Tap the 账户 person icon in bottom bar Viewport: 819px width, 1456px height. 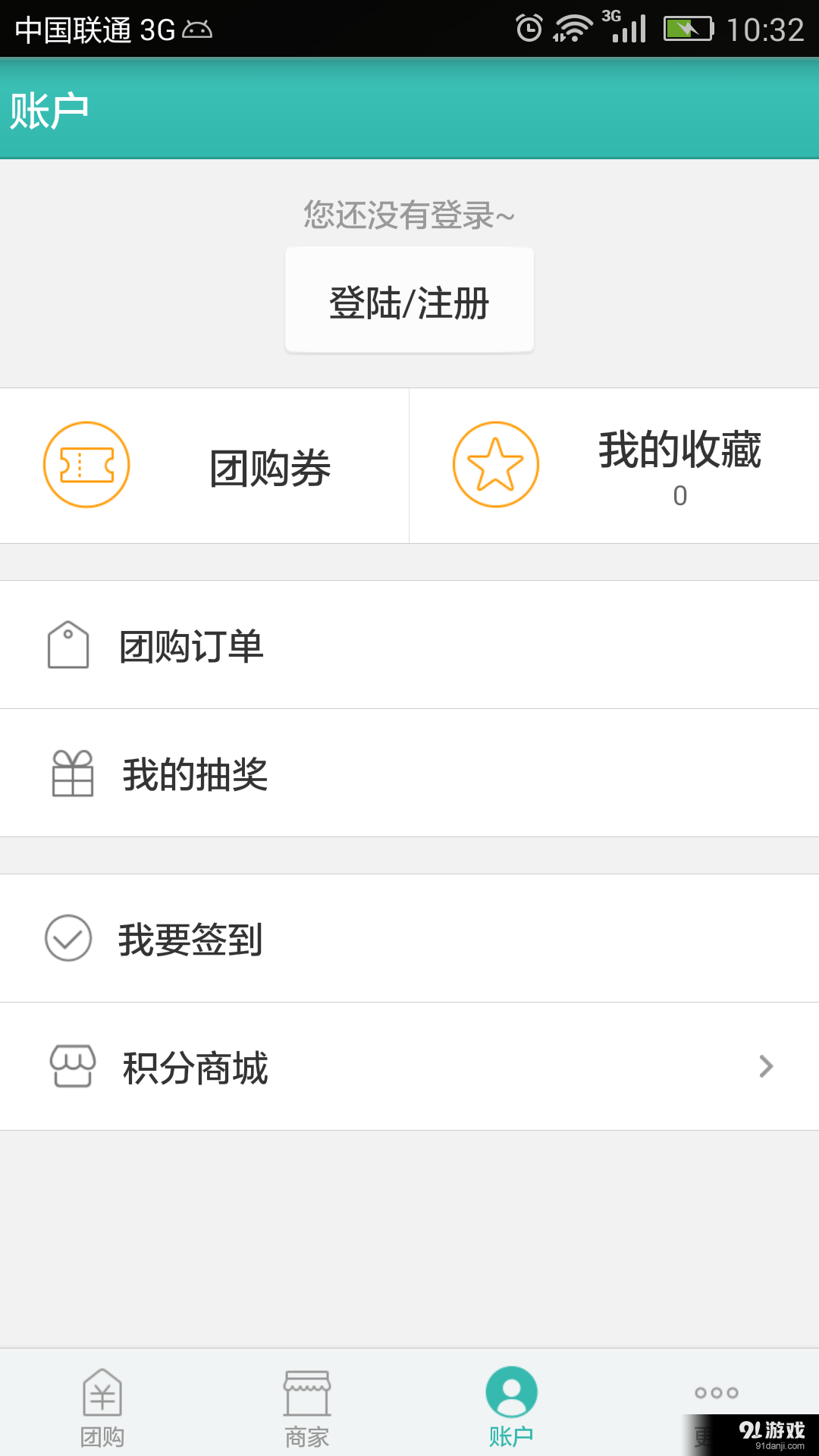click(512, 1390)
